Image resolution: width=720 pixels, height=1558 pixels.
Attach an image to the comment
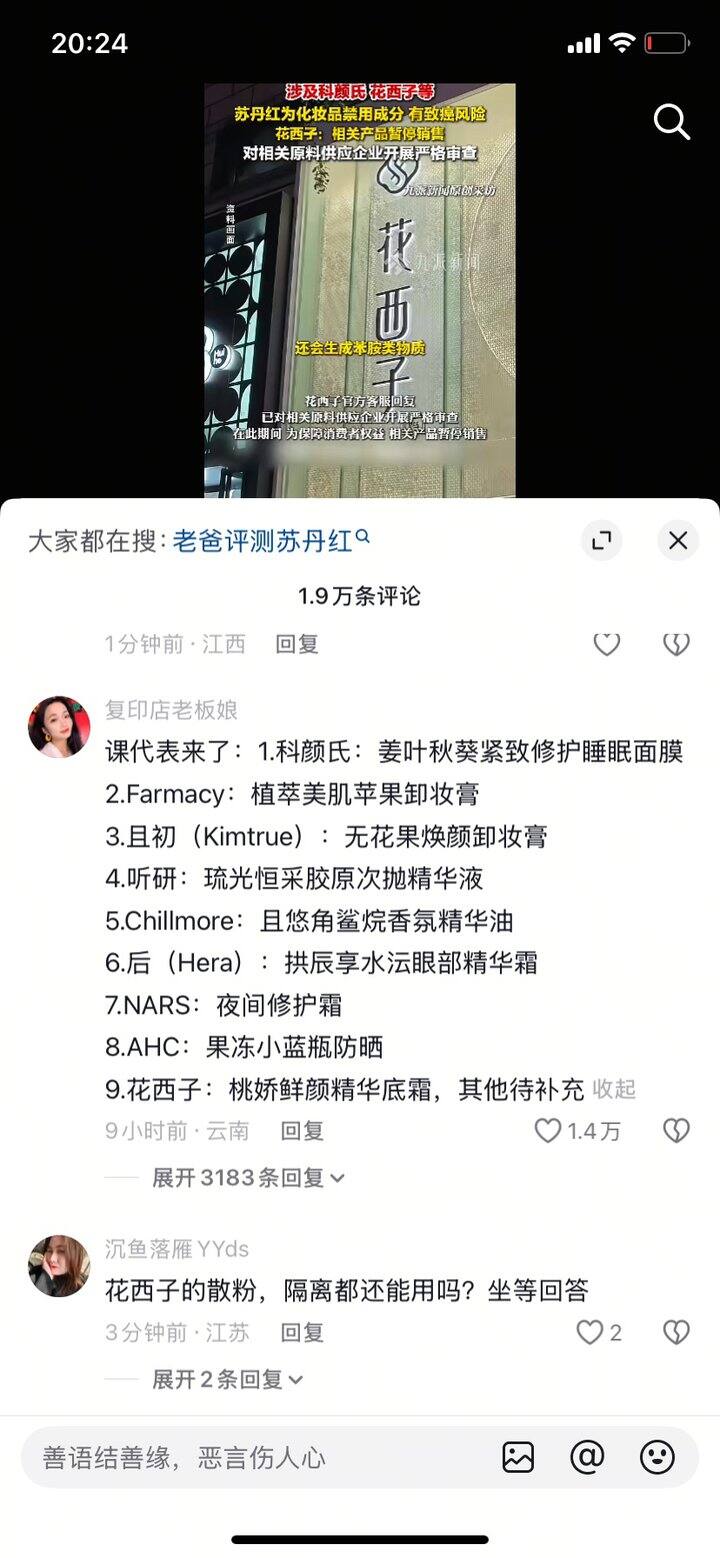pos(518,1458)
